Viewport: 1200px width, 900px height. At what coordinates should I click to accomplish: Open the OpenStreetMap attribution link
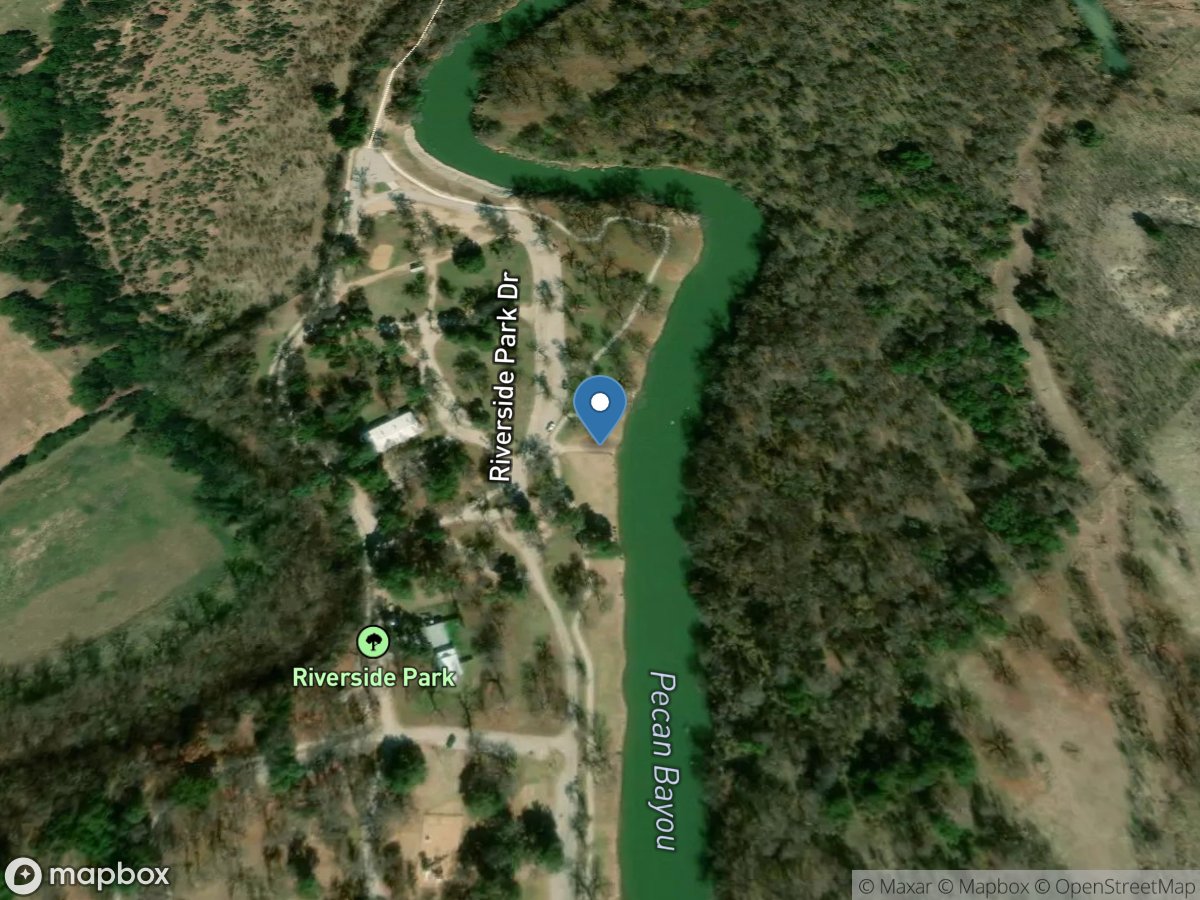[1113, 885]
